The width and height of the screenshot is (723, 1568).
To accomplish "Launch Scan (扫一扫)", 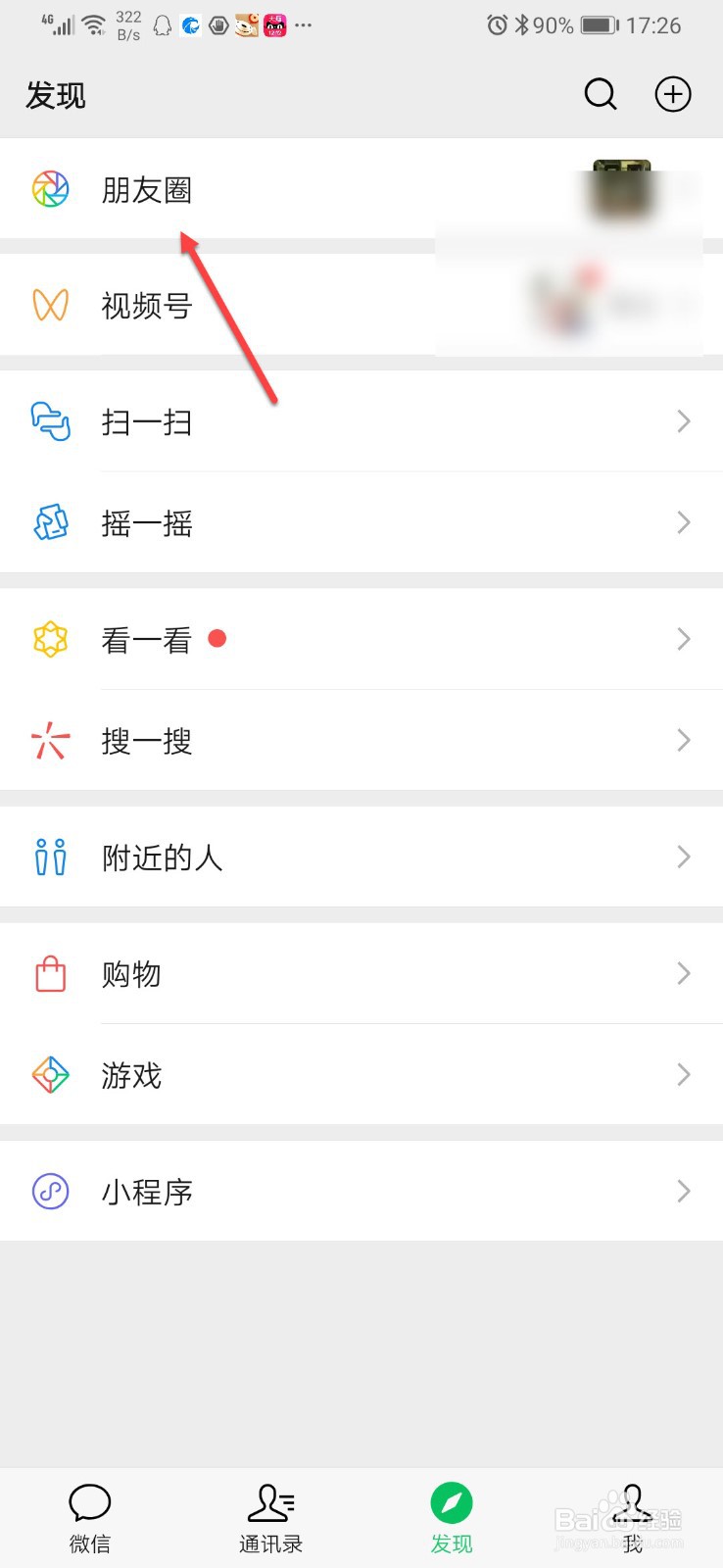I will tap(147, 421).
